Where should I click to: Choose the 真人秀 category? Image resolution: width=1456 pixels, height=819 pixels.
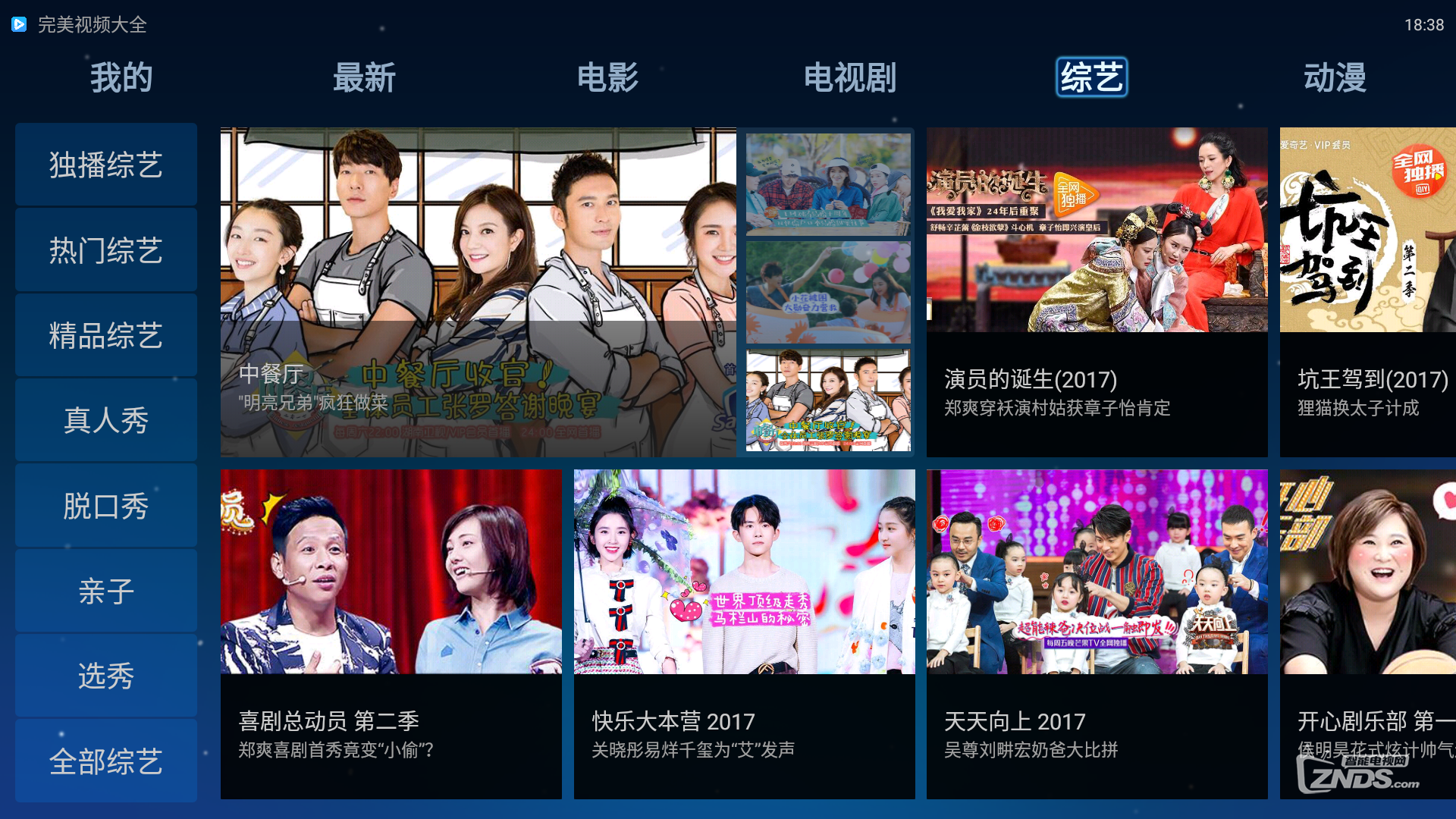[x=106, y=420]
